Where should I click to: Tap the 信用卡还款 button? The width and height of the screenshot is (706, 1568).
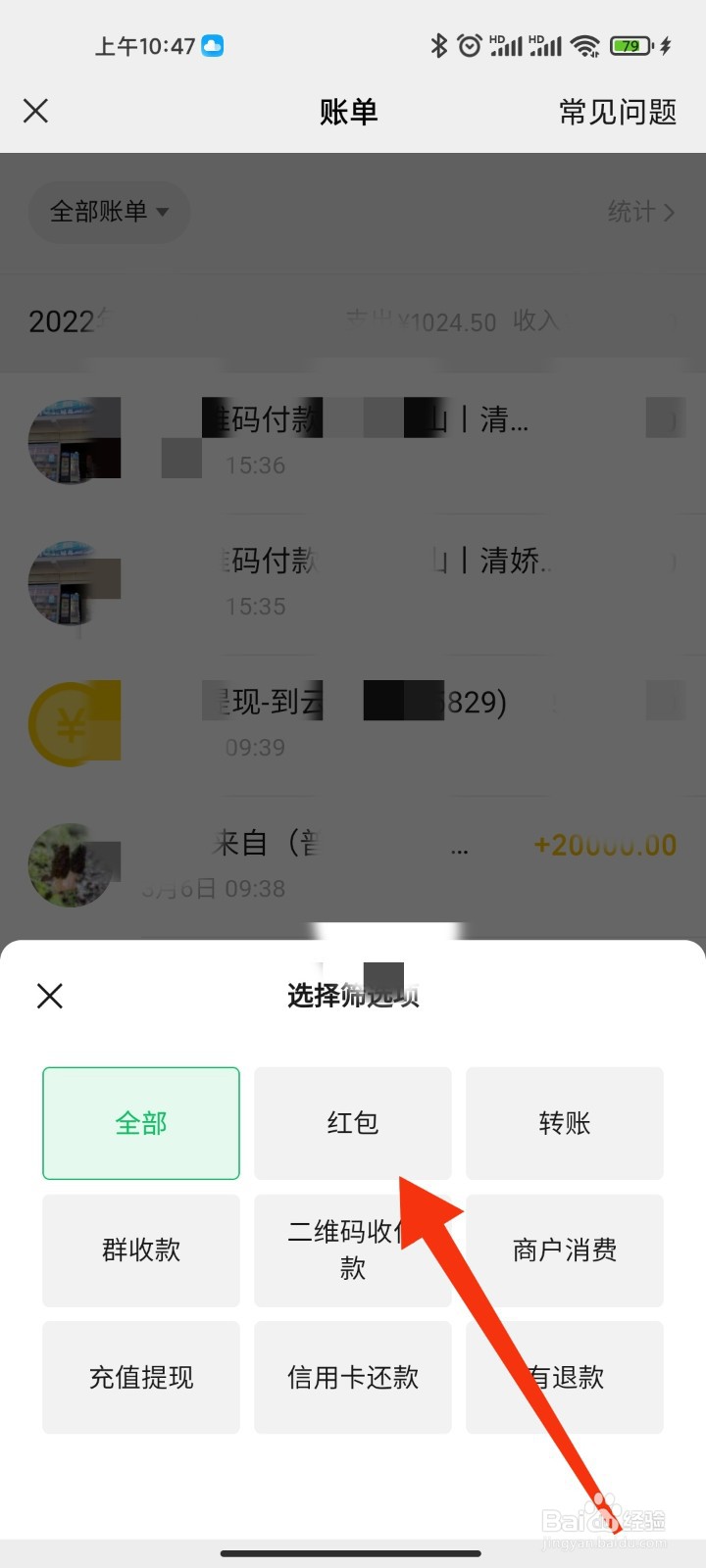tap(352, 1377)
